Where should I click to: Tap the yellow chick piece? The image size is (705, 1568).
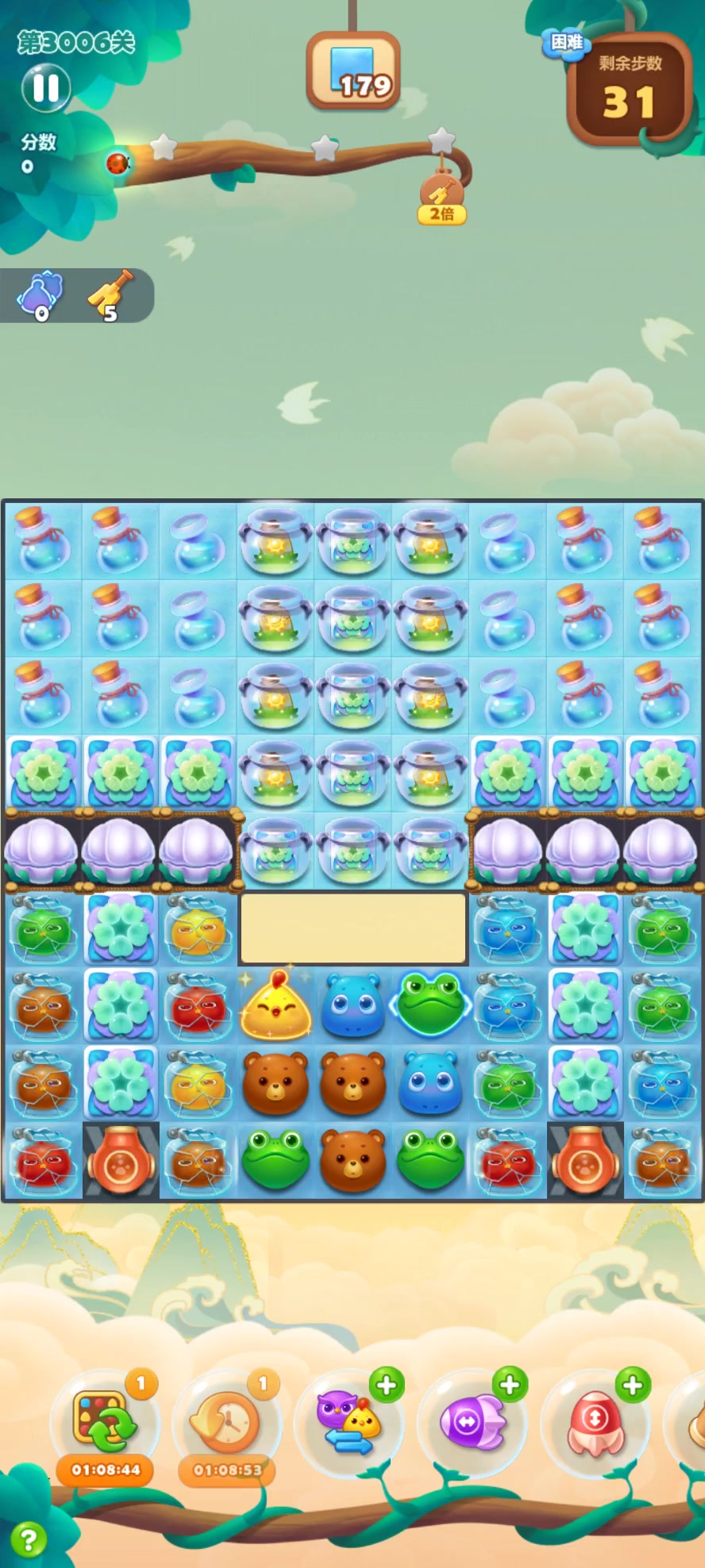[275, 1006]
